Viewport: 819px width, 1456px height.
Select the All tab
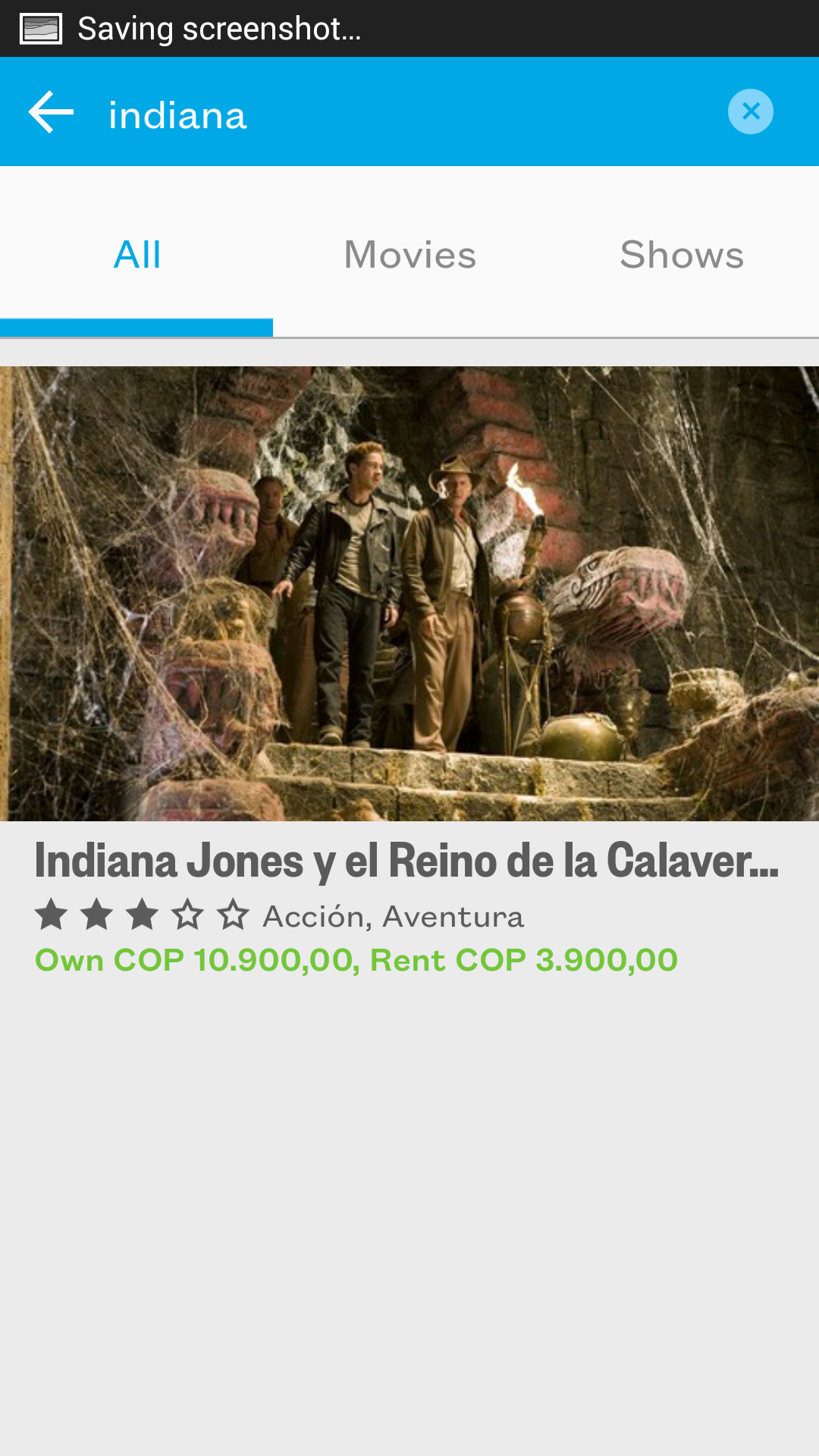(x=136, y=253)
